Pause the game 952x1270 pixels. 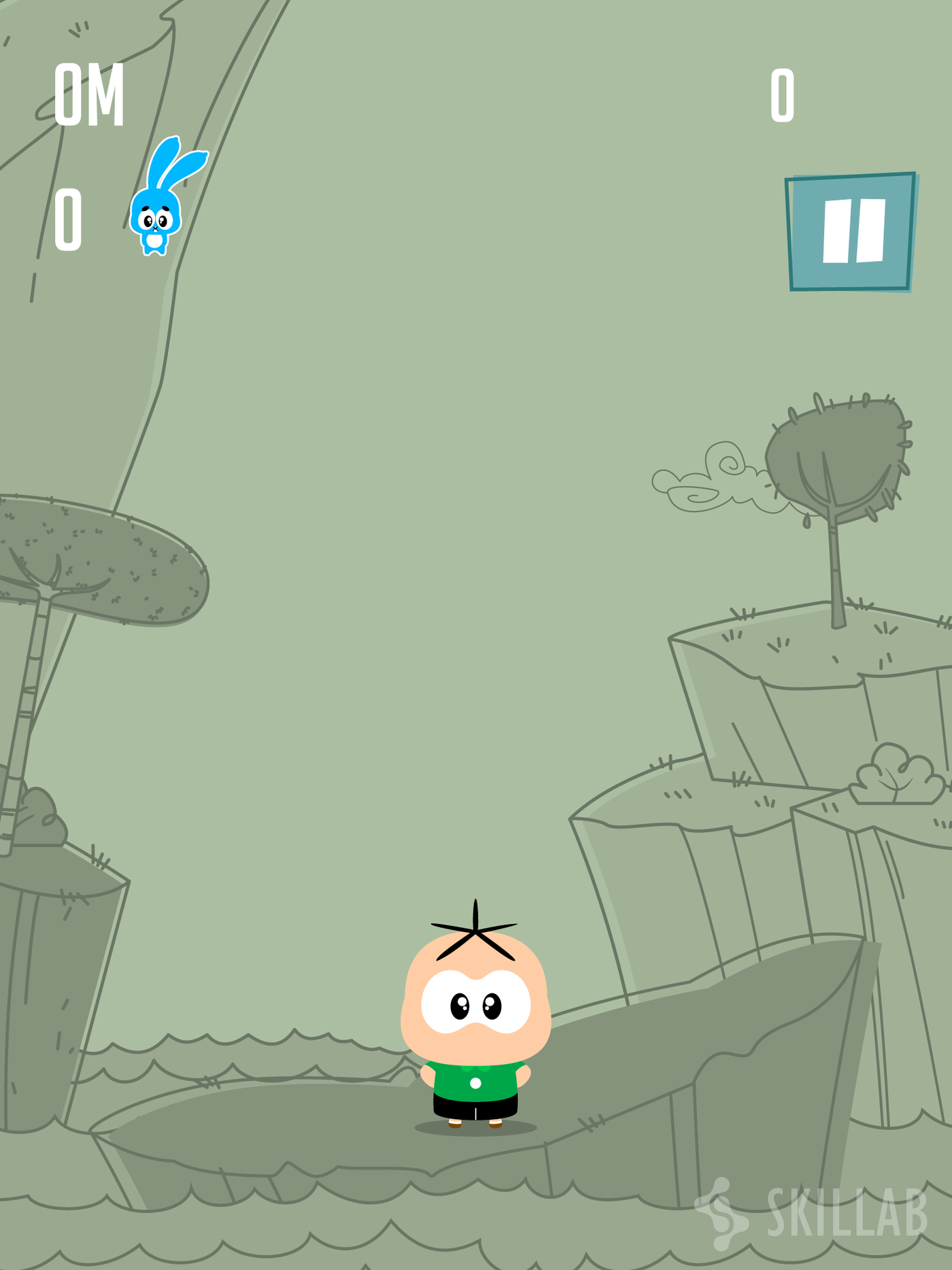tap(851, 232)
